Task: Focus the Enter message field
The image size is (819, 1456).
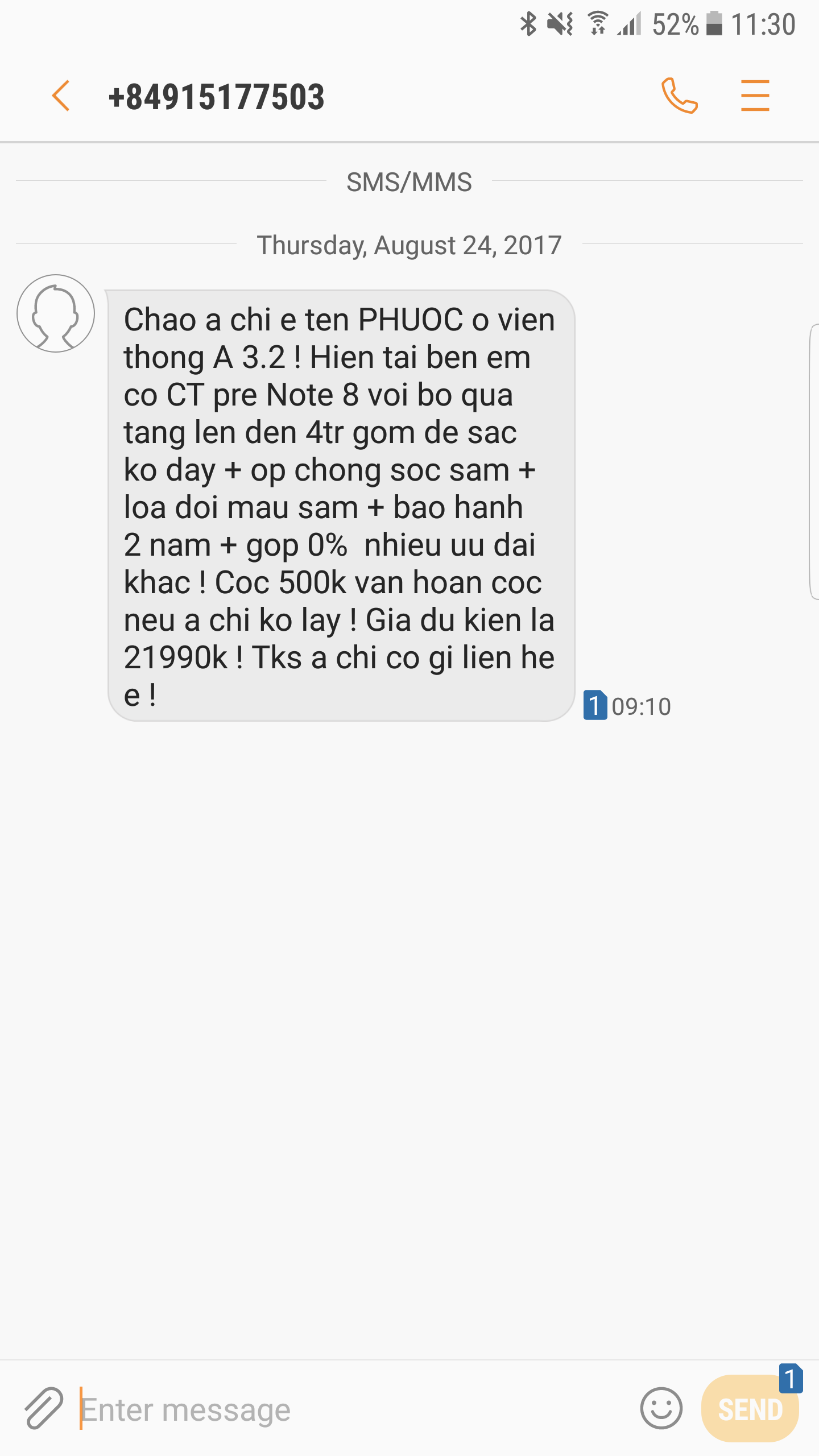Action: [353, 1409]
